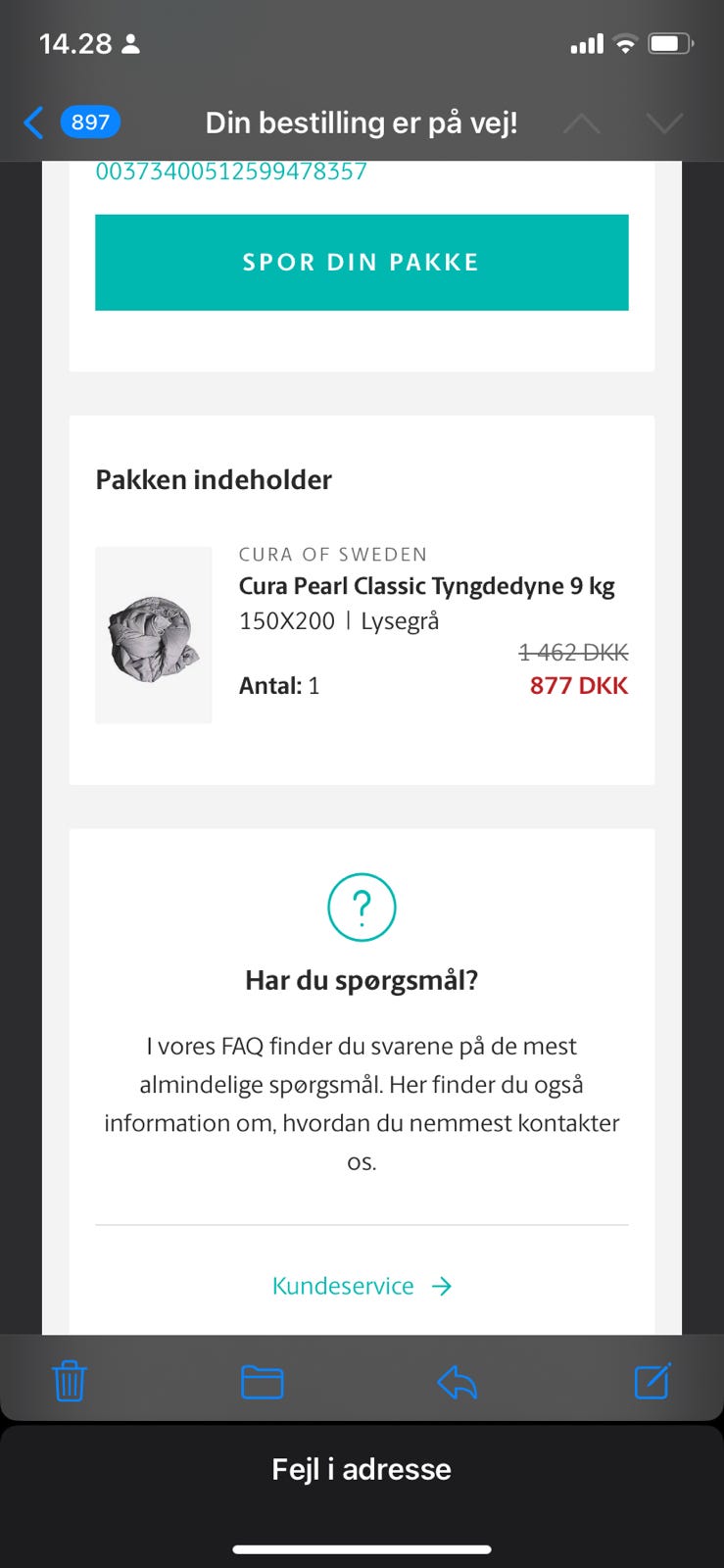Tap the battery indicator in the status bar
724x1568 pixels.
(x=670, y=43)
